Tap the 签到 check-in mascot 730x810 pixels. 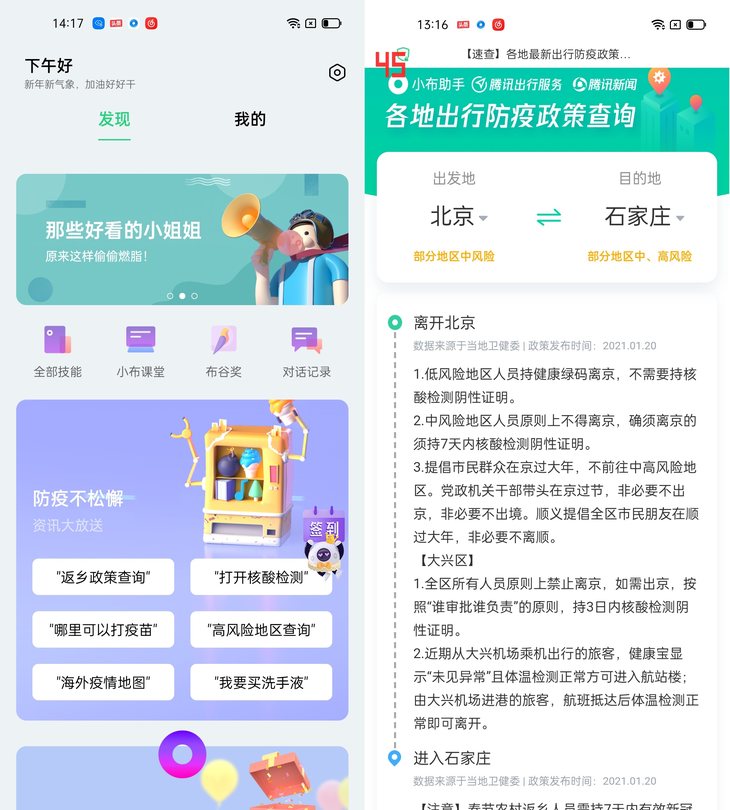(x=322, y=540)
